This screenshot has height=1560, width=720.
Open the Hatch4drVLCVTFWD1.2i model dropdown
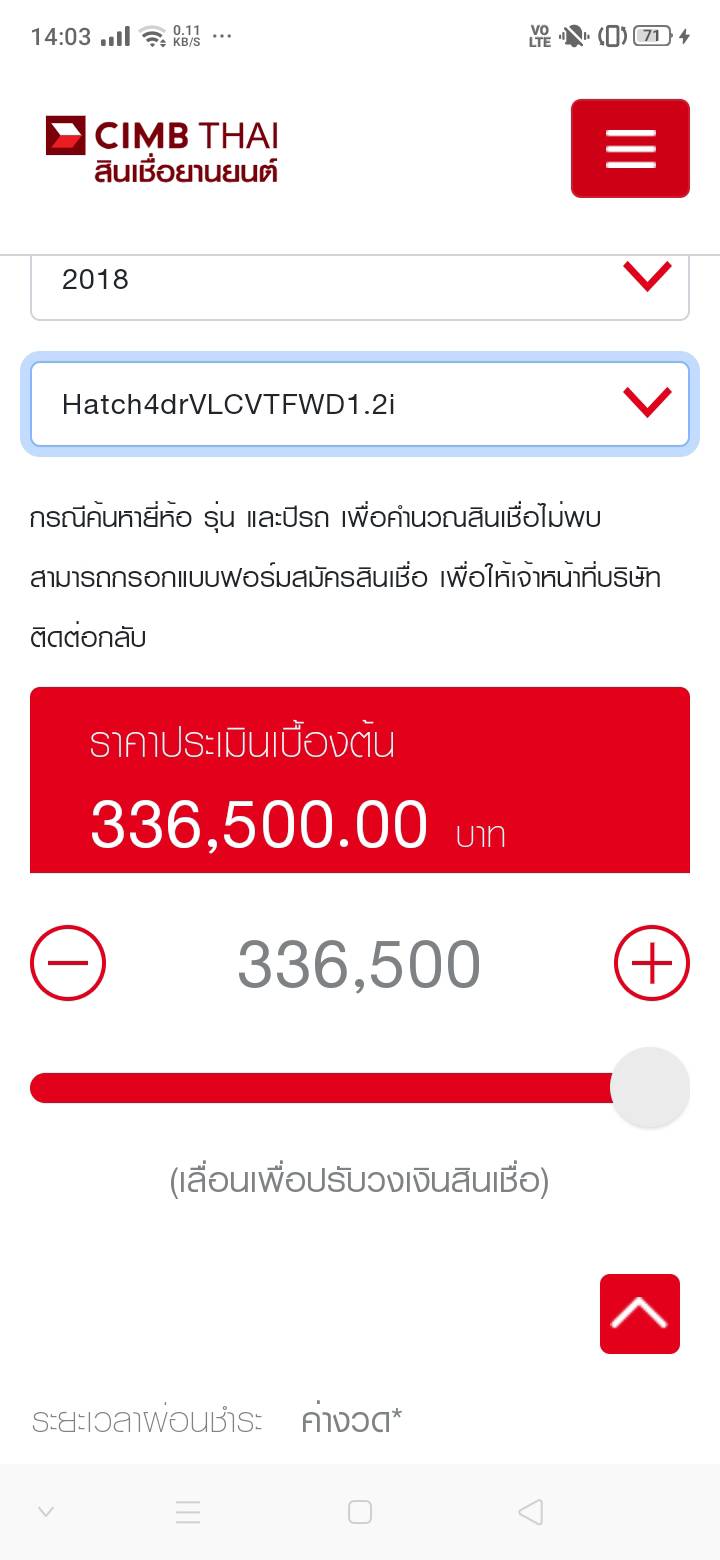point(360,404)
